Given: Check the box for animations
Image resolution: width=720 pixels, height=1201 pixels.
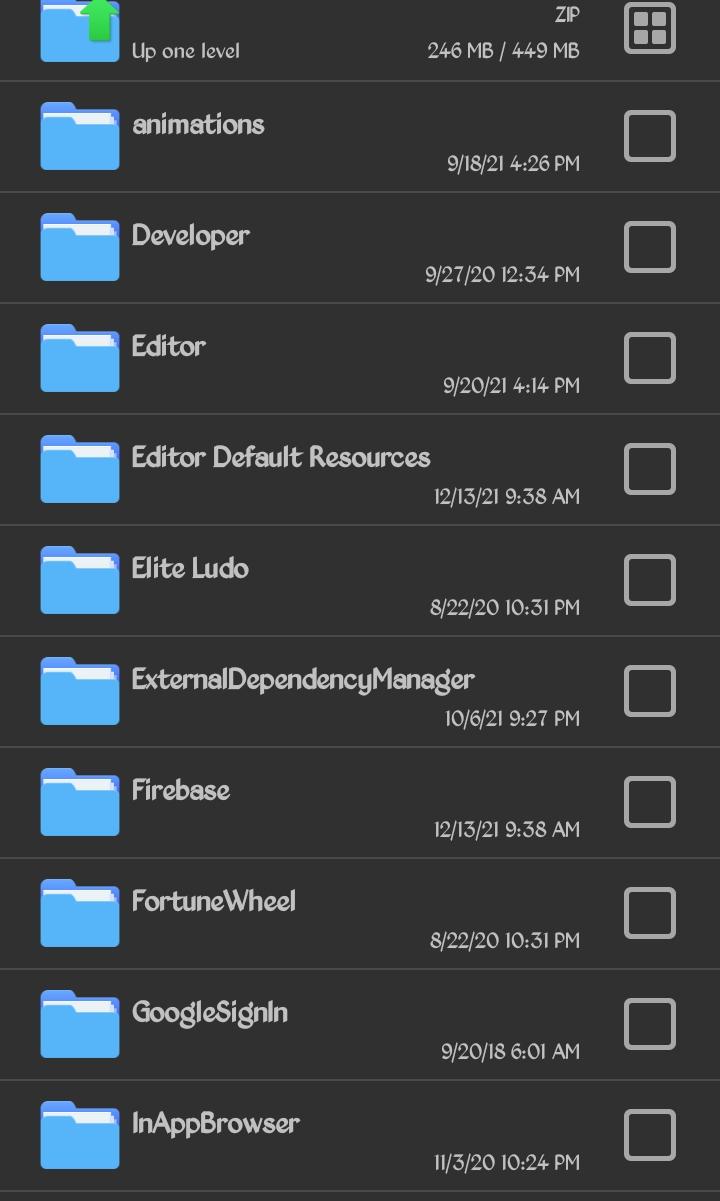Looking at the screenshot, I should [650, 136].
